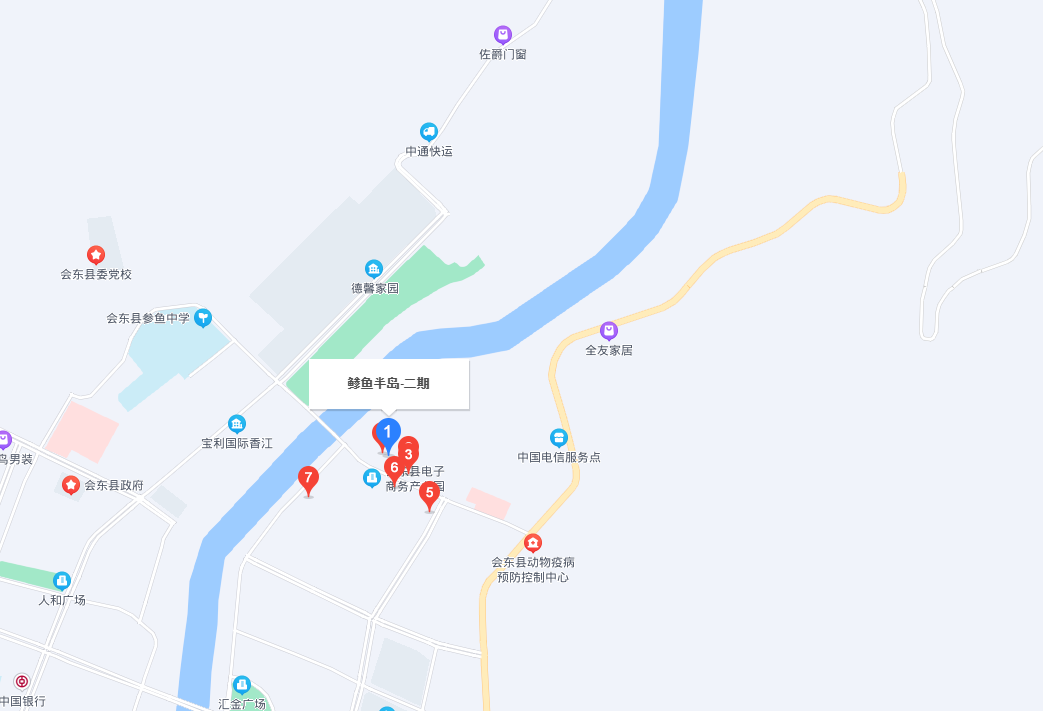Open the red marker numbered 5

coord(429,492)
